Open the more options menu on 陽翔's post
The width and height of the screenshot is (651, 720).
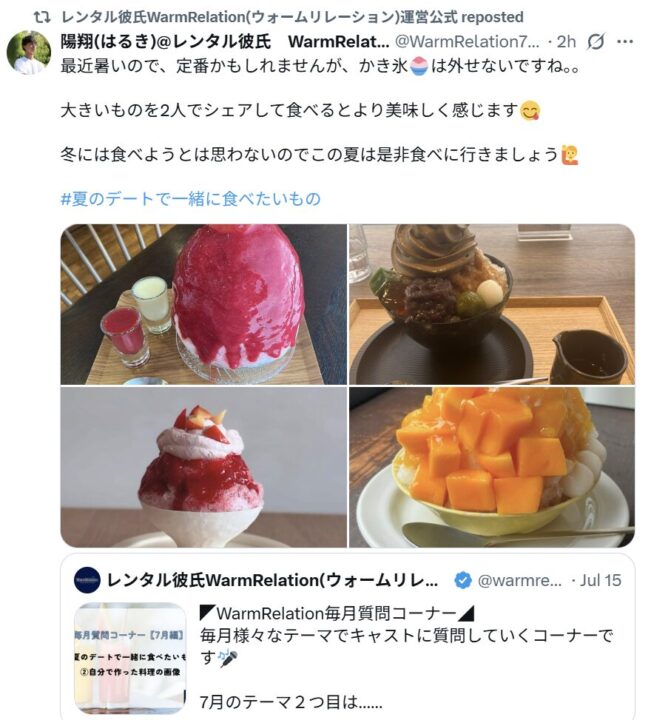tap(626, 42)
